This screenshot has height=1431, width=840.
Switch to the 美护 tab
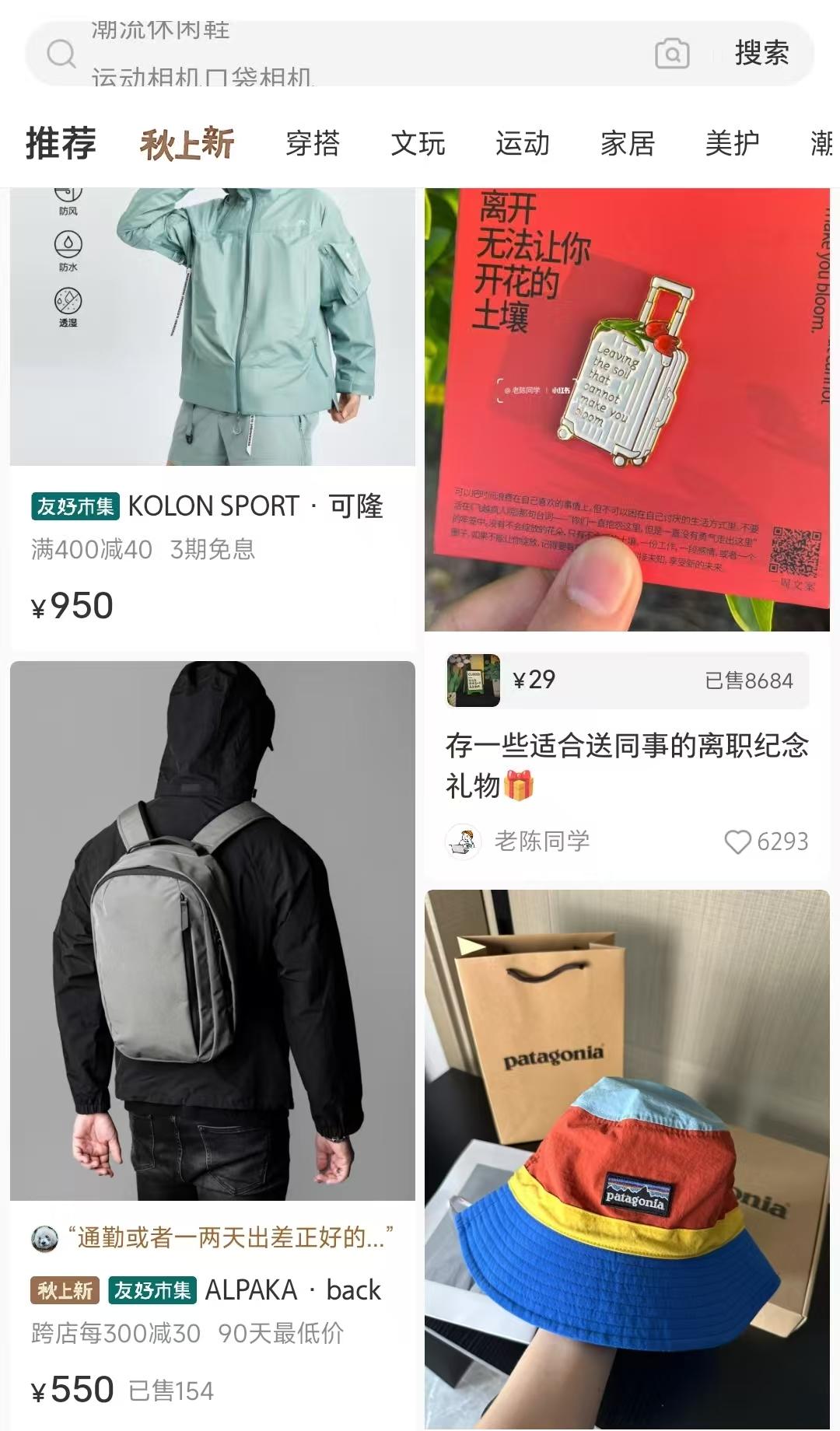pyautogui.click(x=732, y=143)
